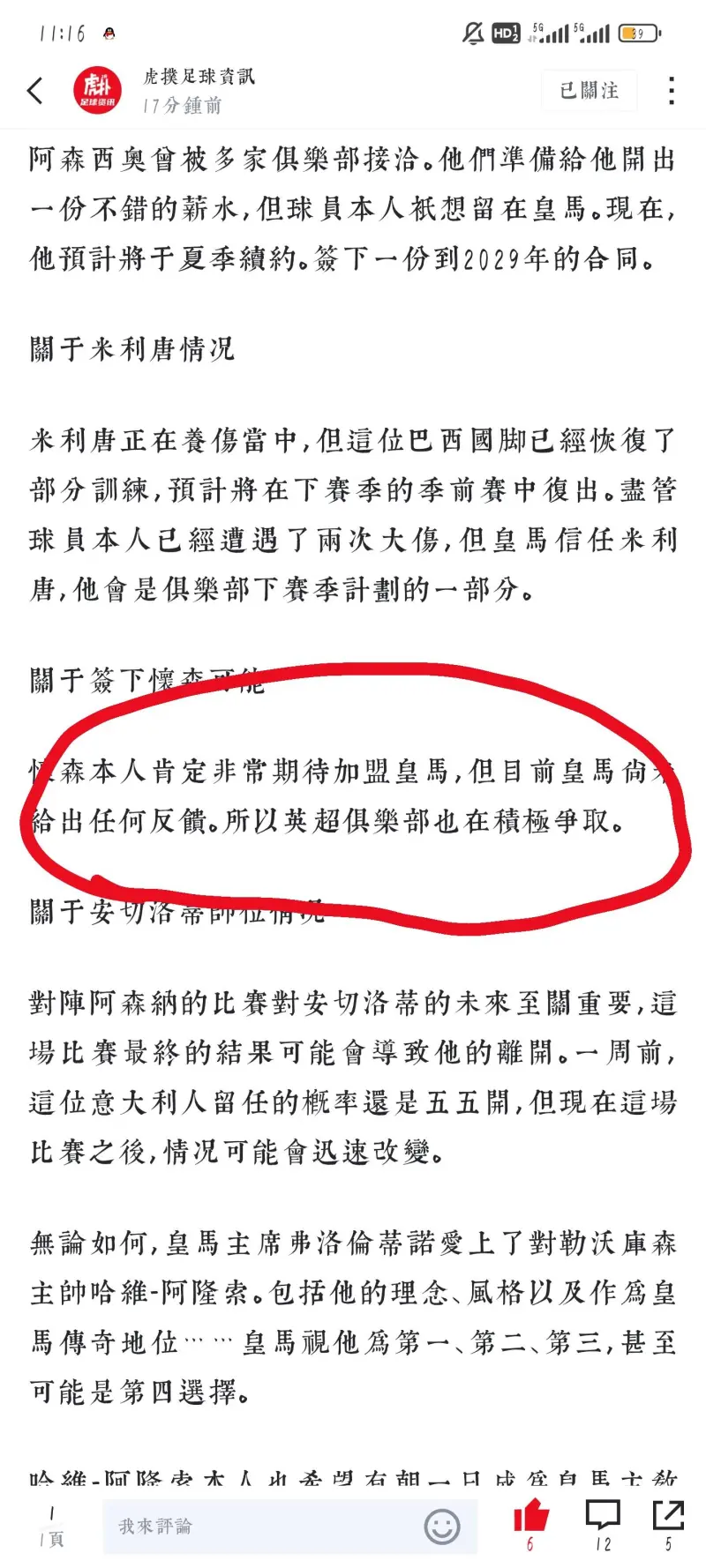
Task: Share the article via share icon
Action: [668, 1515]
